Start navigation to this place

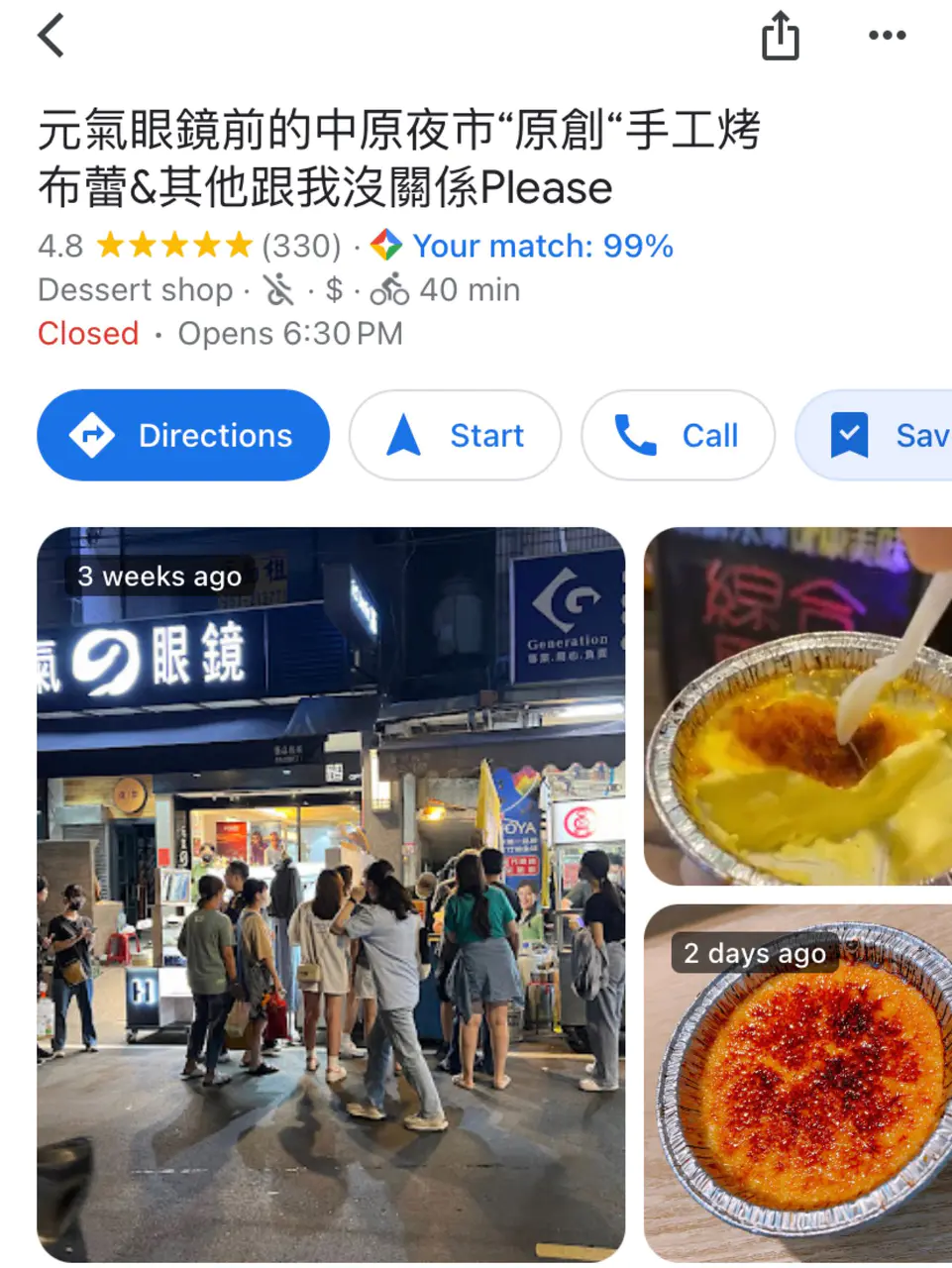coord(456,435)
